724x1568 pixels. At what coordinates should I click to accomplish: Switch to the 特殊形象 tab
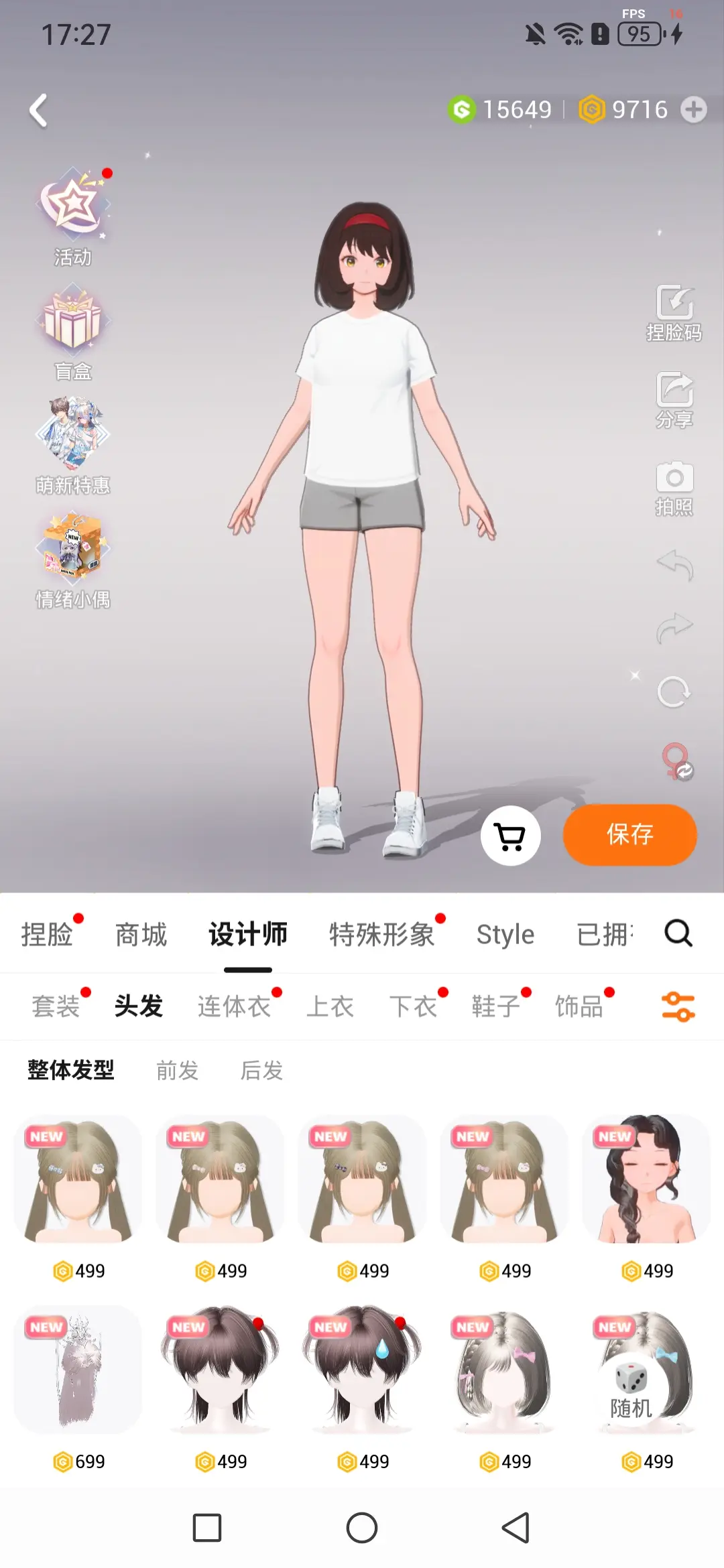click(382, 934)
